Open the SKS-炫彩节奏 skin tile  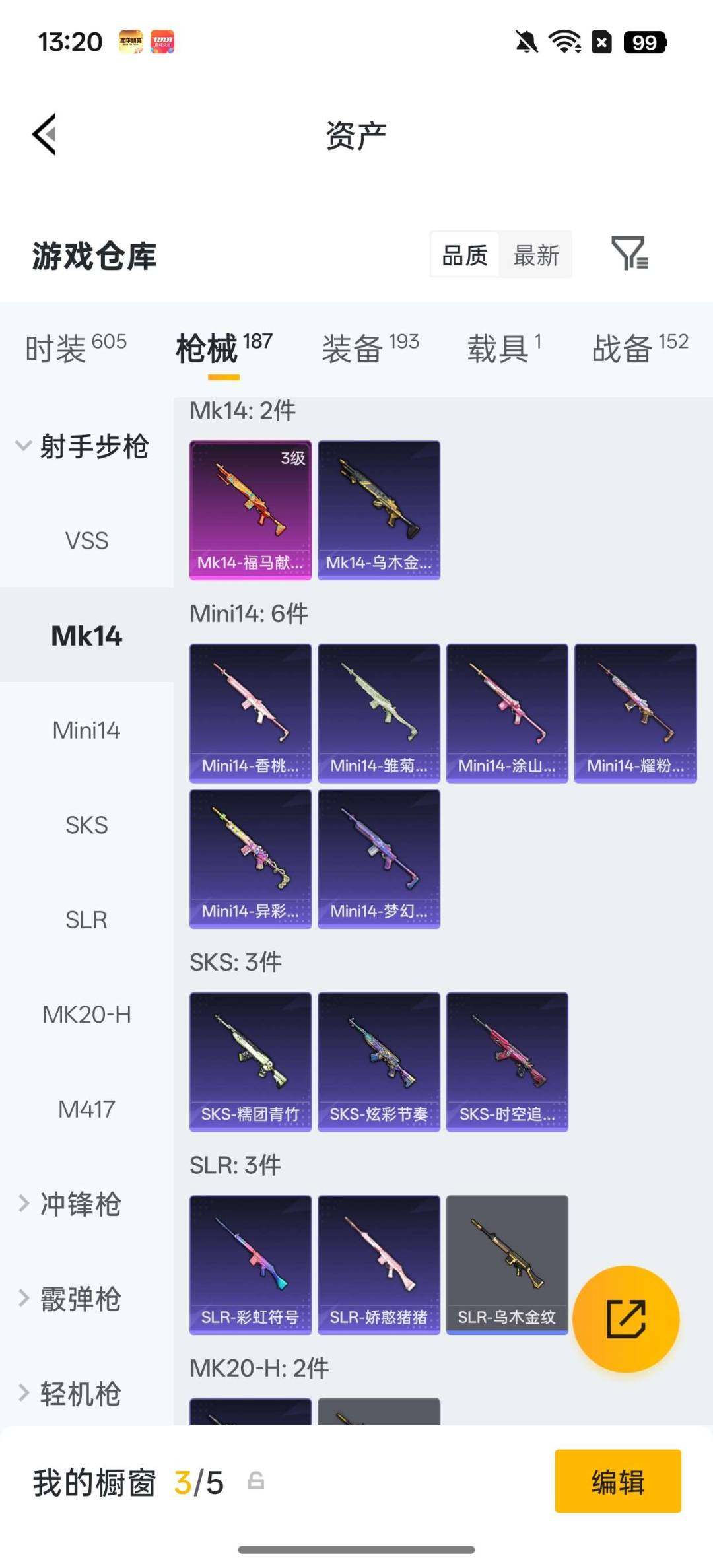pyautogui.click(x=378, y=1062)
